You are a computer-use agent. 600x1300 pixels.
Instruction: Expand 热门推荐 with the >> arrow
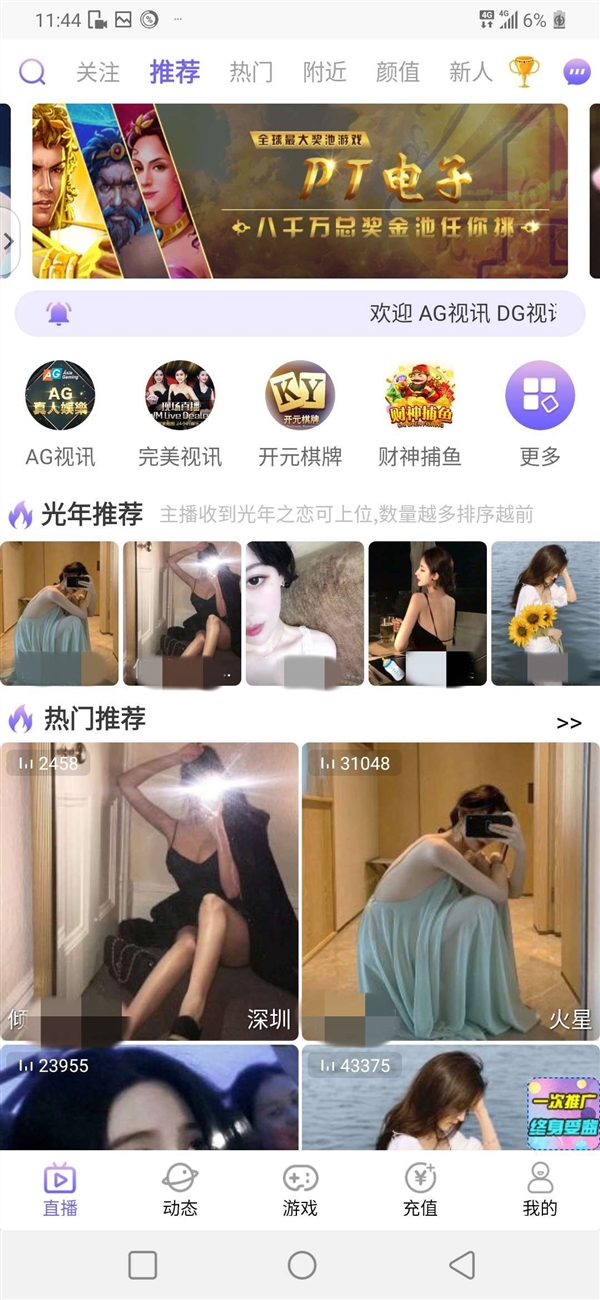(x=568, y=722)
